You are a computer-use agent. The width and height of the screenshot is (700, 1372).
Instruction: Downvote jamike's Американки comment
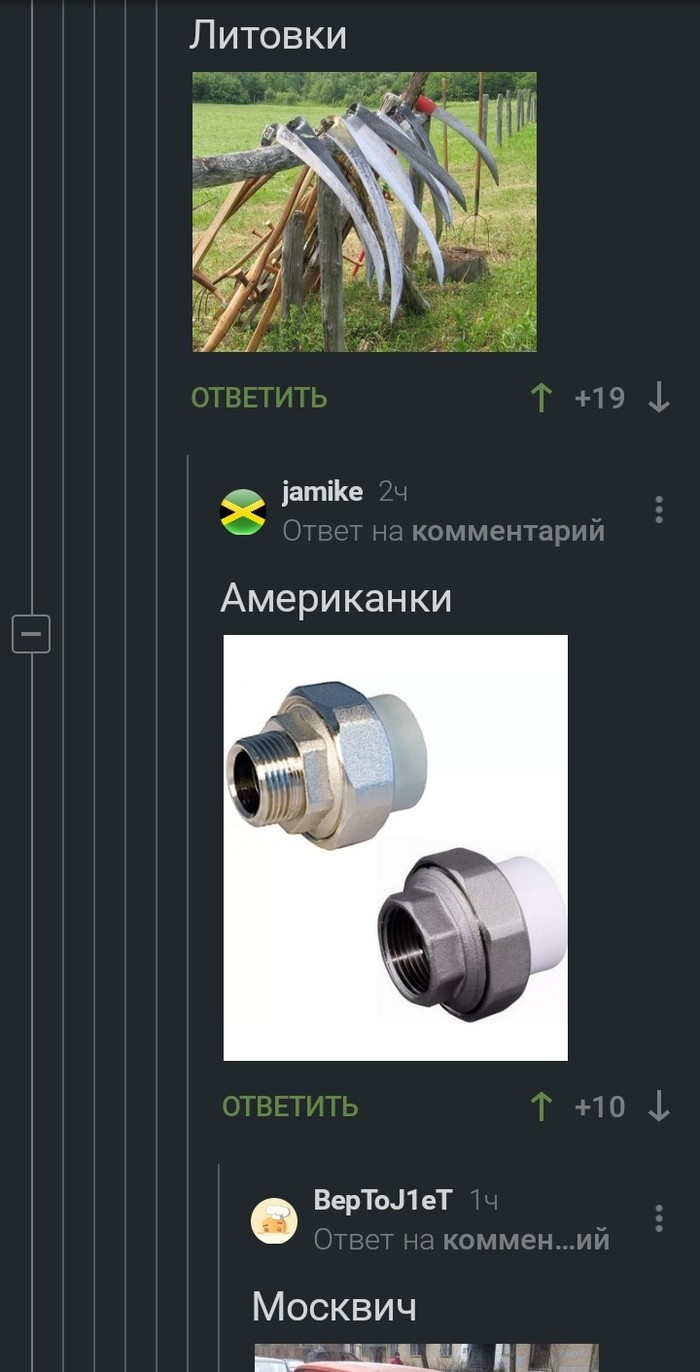click(659, 1106)
